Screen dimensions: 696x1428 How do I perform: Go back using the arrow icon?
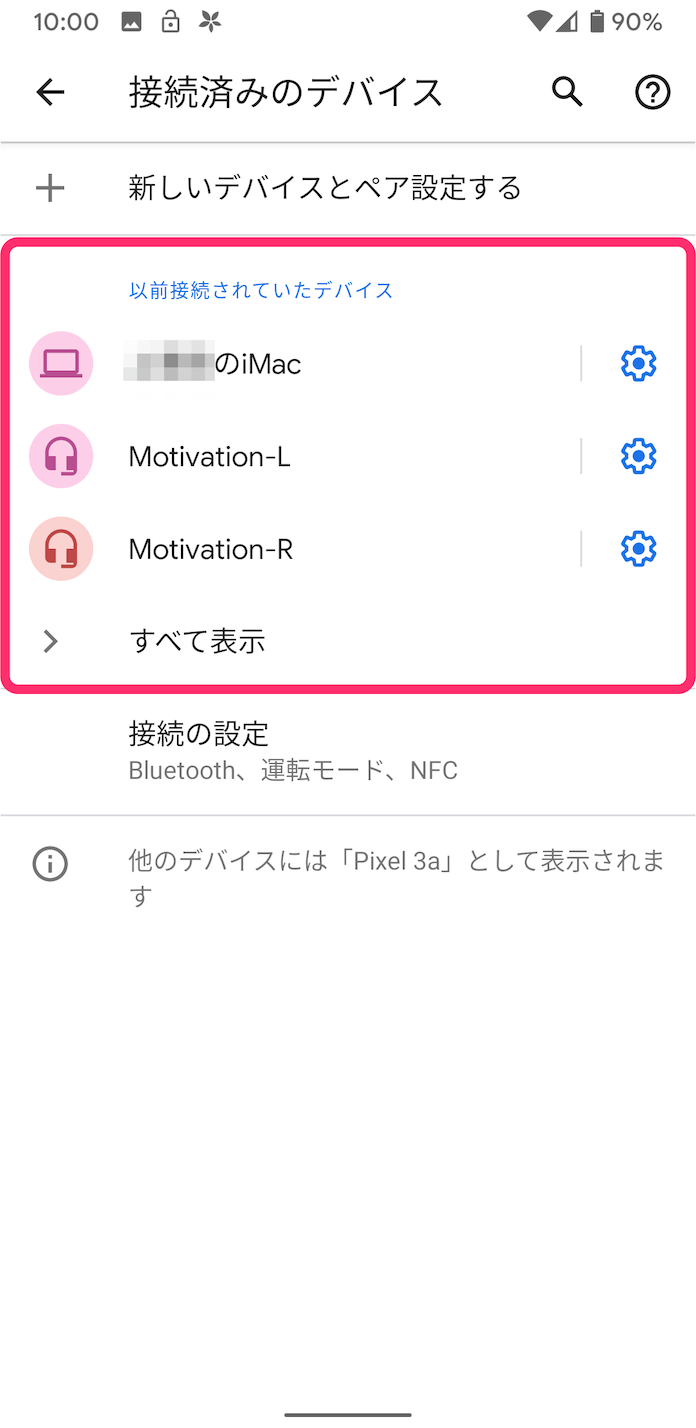click(50, 93)
